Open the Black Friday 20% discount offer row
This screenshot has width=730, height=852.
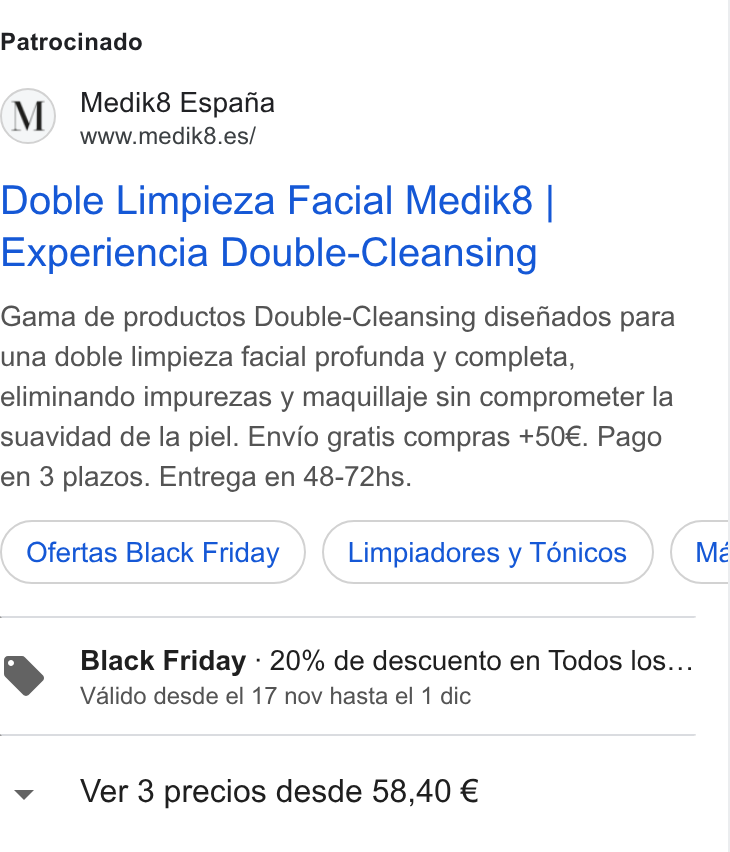[348, 676]
